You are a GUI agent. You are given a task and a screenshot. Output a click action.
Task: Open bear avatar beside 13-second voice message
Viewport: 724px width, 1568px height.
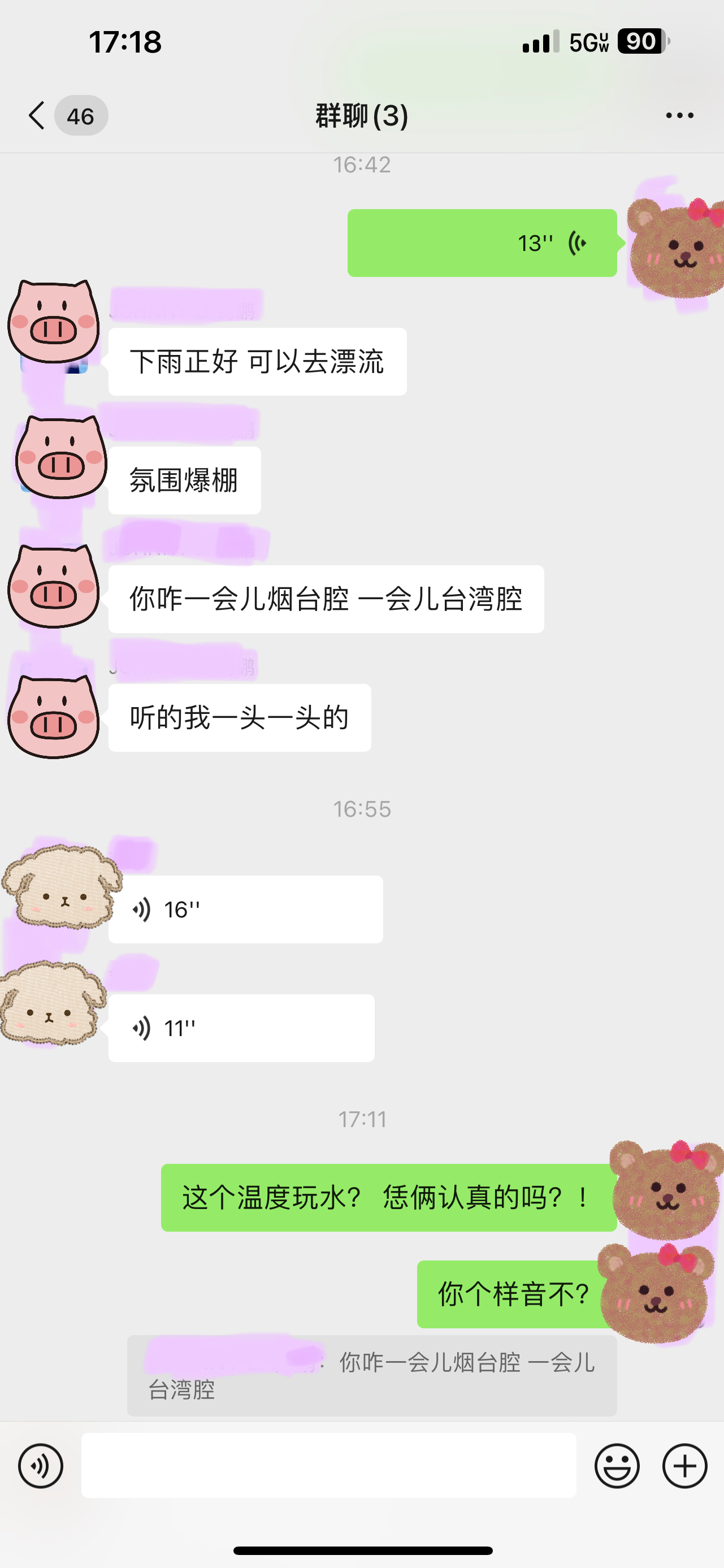tap(675, 247)
